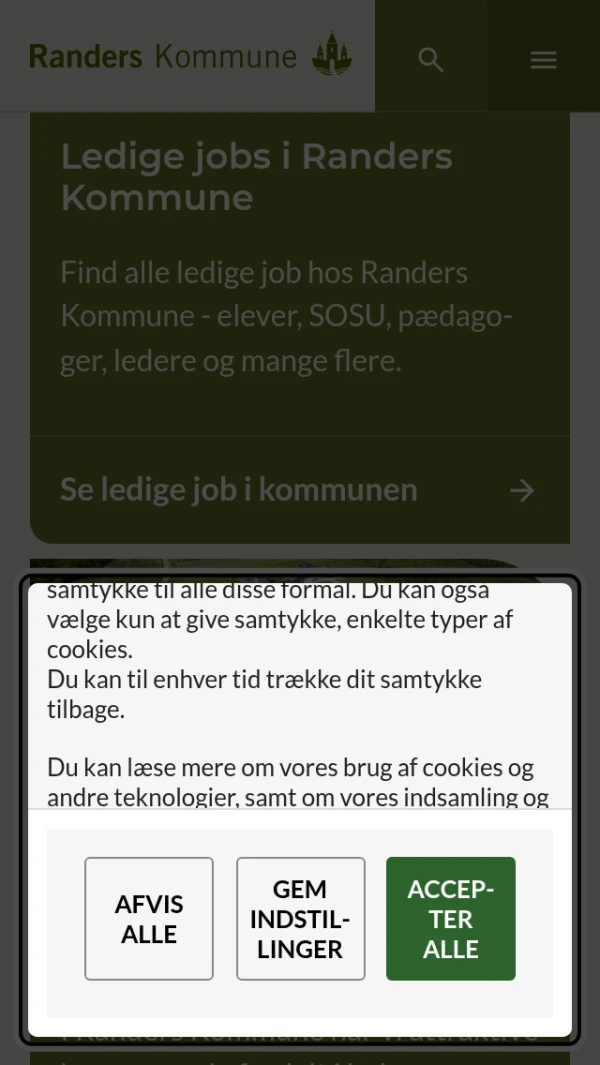Open the hamburger menu
The image size is (600, 1065).
click(543, 60)
